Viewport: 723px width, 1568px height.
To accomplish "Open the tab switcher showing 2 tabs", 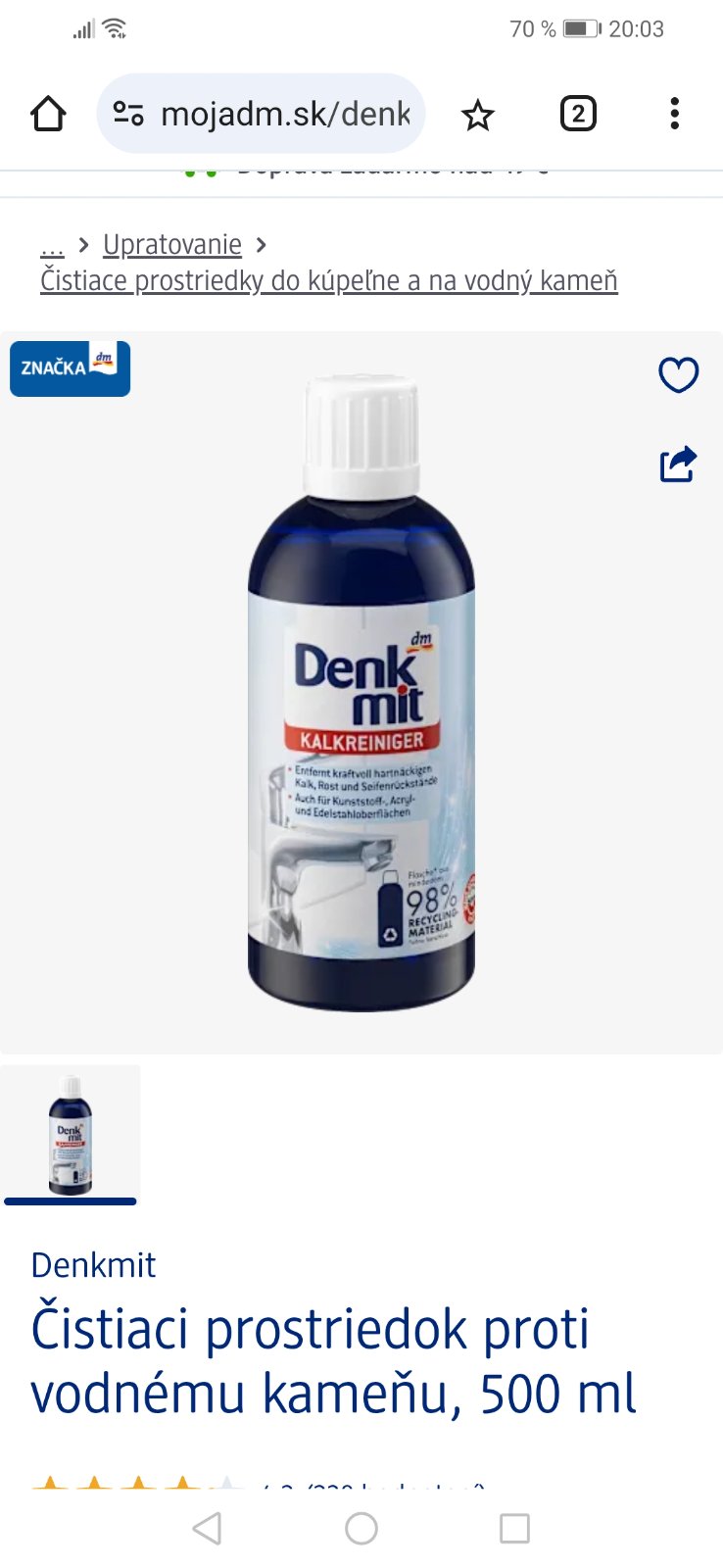I will (578, 115).
